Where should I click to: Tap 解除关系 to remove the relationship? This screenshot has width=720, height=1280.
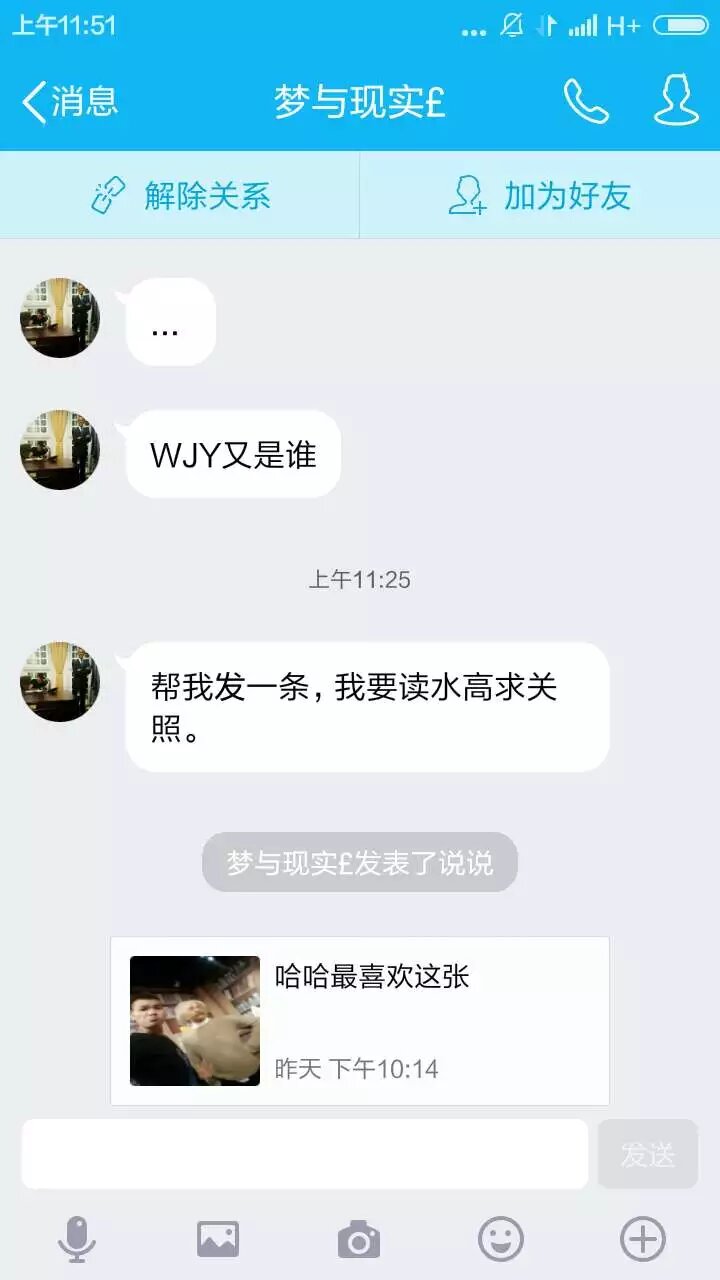point(180,195)
